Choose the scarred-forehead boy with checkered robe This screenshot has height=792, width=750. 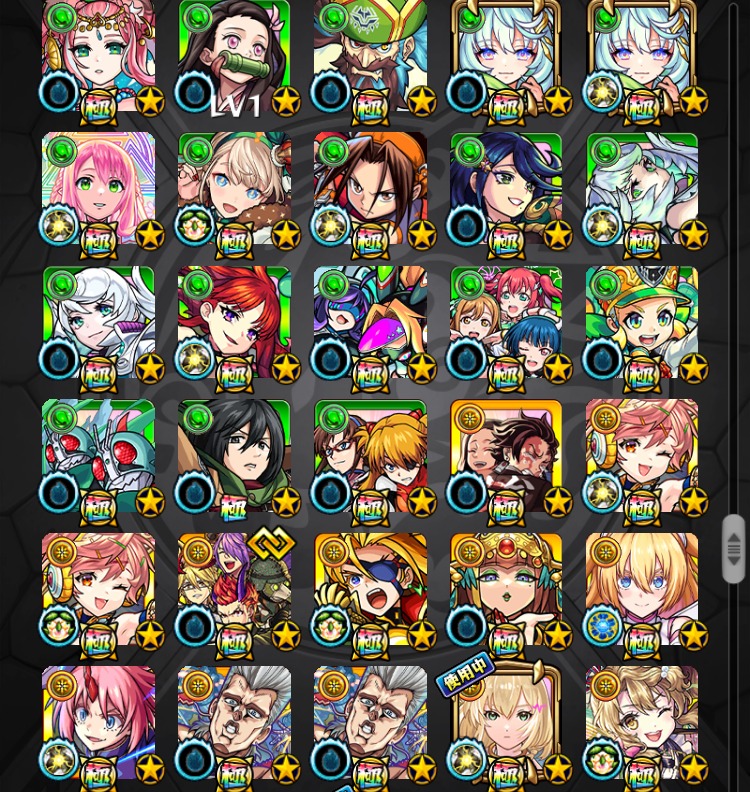point(506,456)
